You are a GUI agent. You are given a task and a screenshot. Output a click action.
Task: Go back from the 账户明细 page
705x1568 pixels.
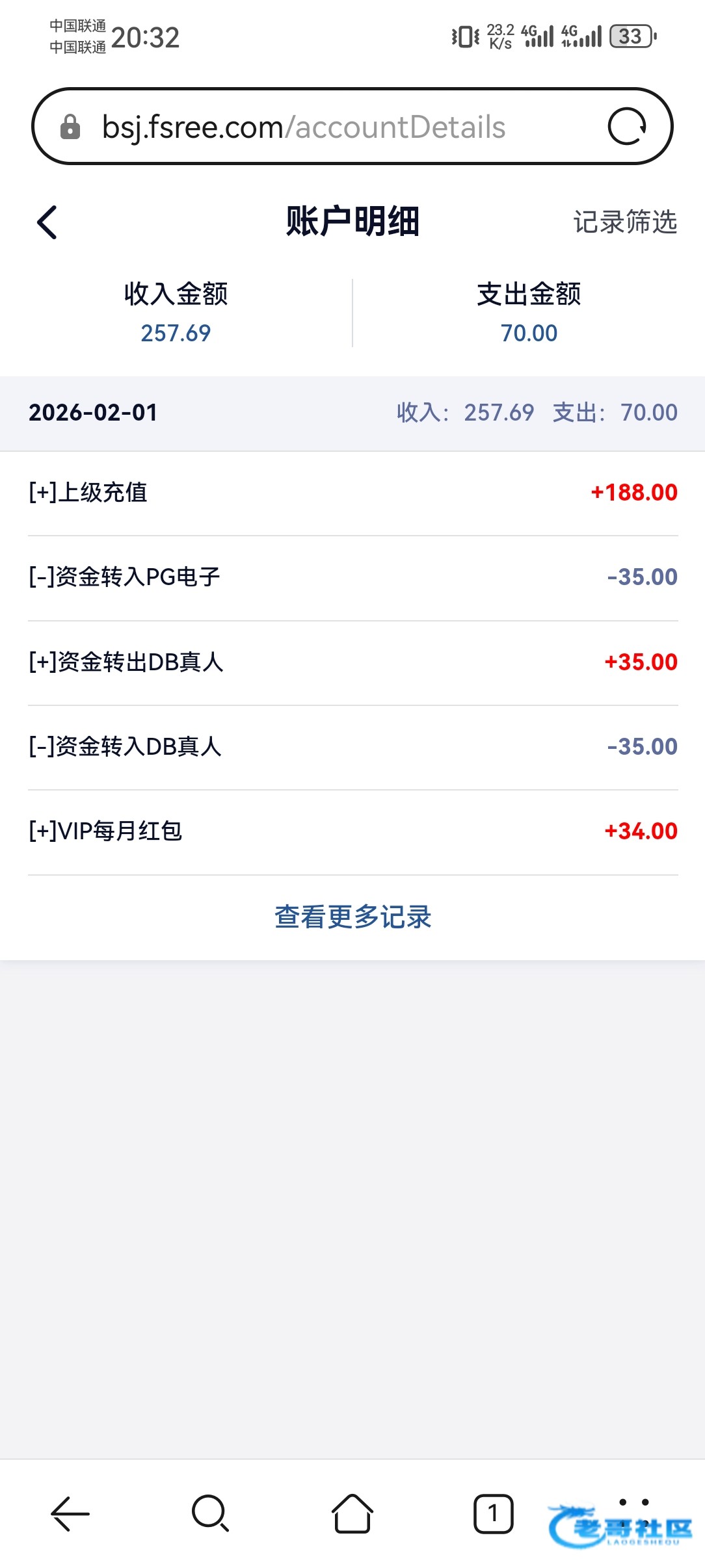47,222
